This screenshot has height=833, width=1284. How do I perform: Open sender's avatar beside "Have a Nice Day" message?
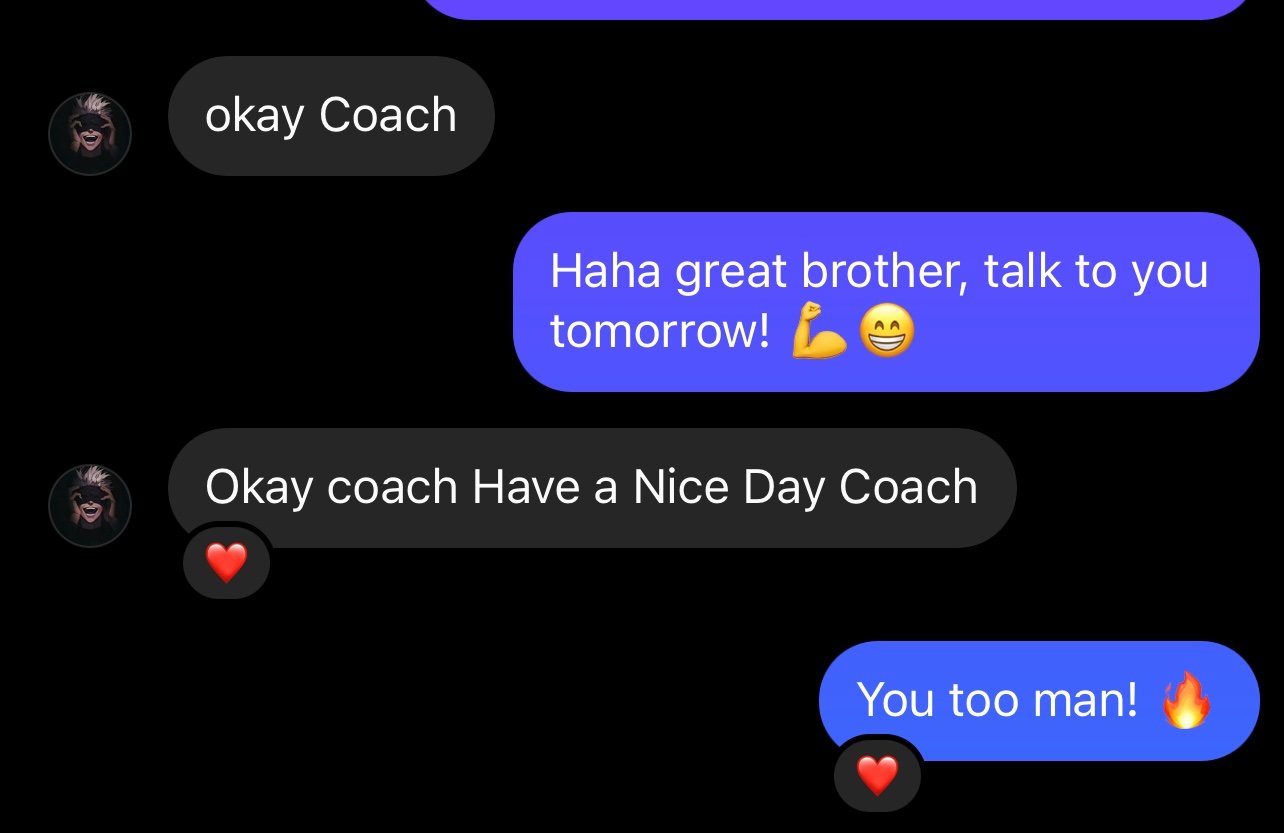[x=90, y=505]
